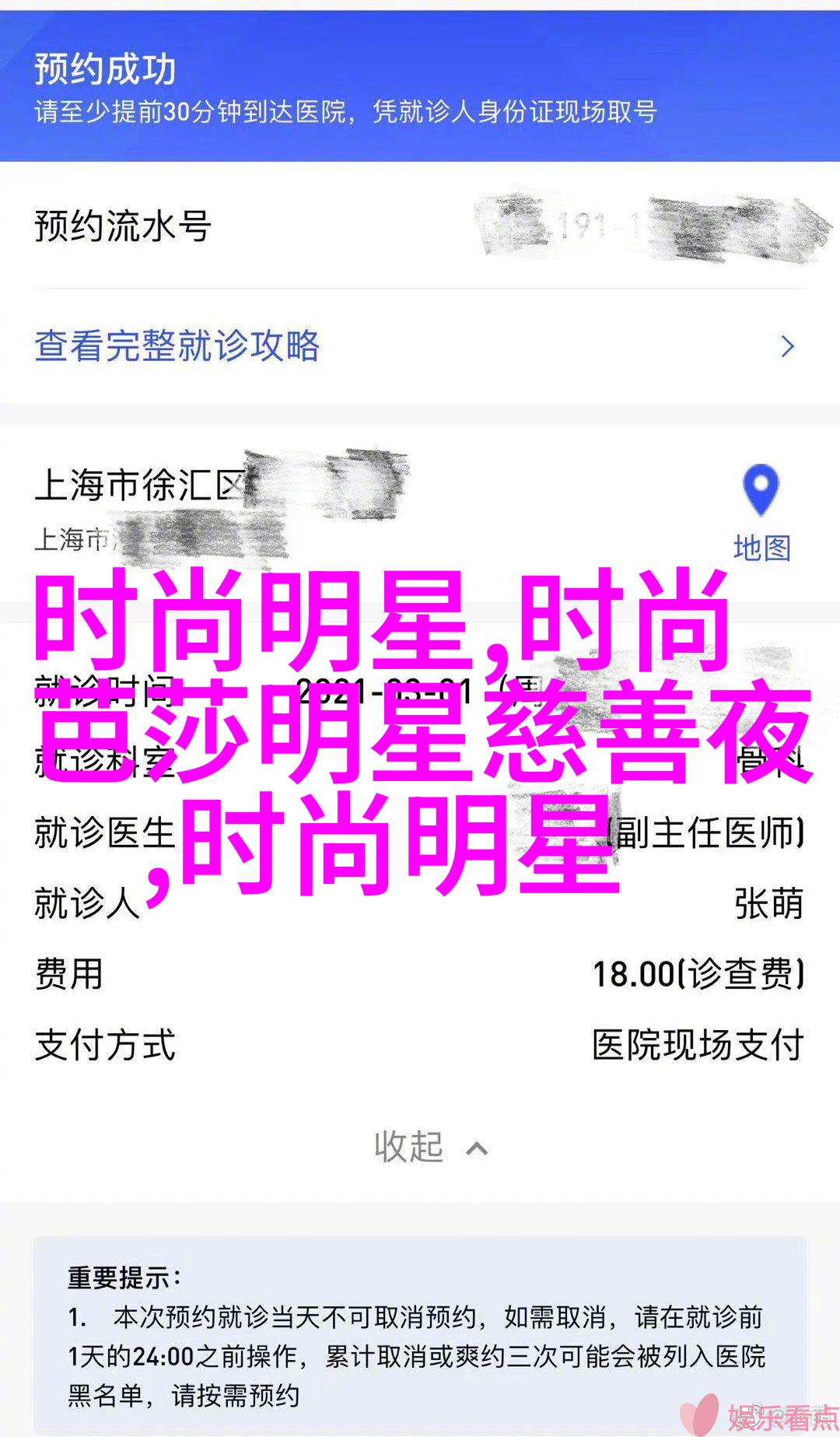Open the 查看完整就诊攻略 guide link

point(177,346)
